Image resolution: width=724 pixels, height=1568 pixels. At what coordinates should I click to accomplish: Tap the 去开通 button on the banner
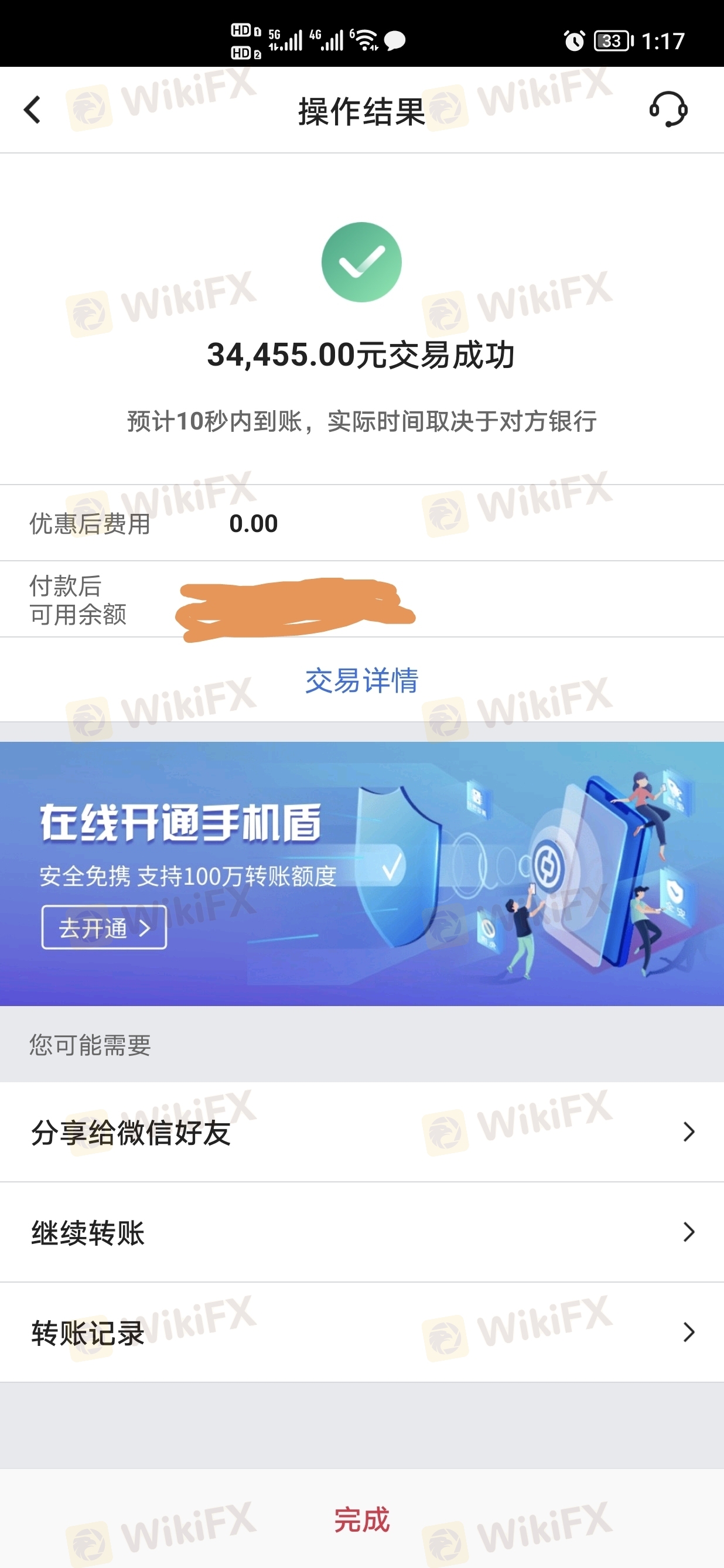[104, 927]
